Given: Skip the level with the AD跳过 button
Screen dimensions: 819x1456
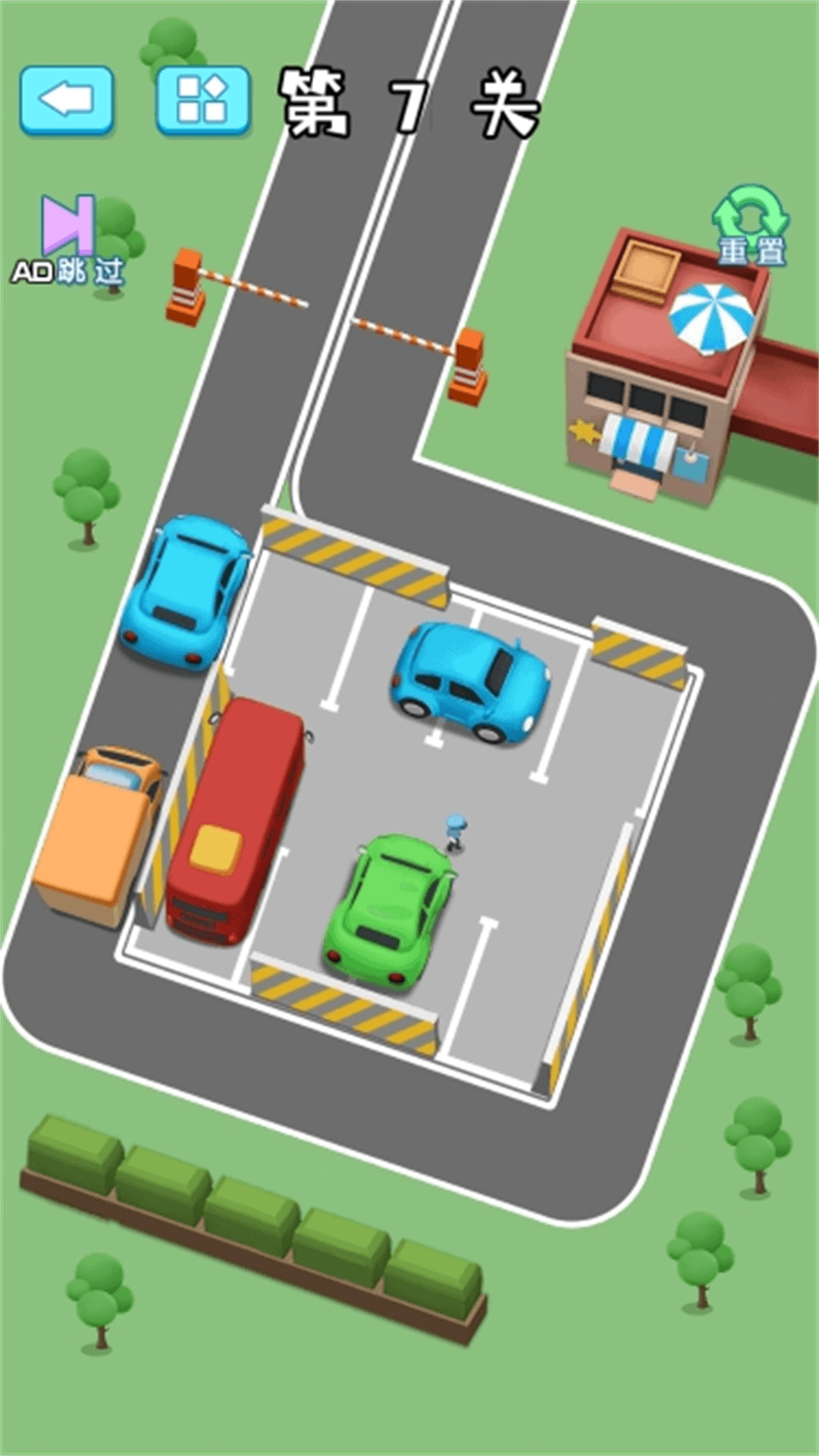Looking at the screenshot, I should point(68,241).
